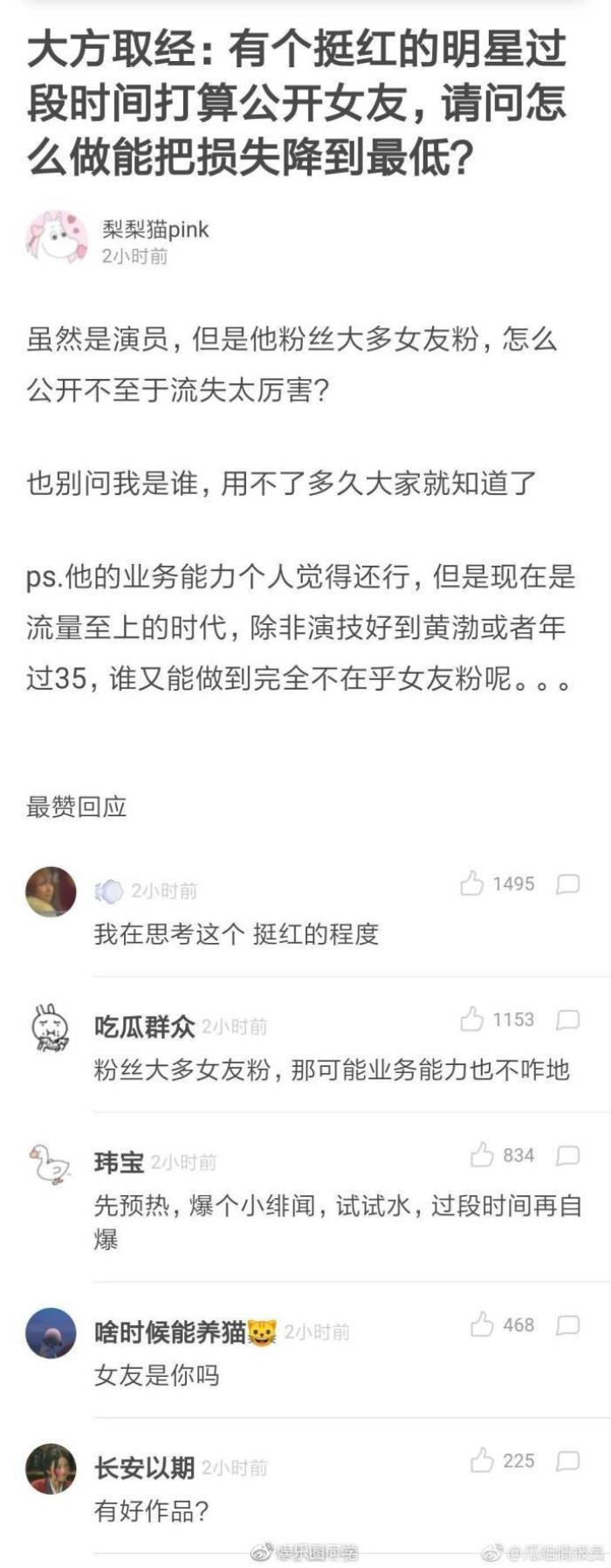Like 玮宝's comment
This screenshot has width=611, height=1568.
(x=483, y=1154)
